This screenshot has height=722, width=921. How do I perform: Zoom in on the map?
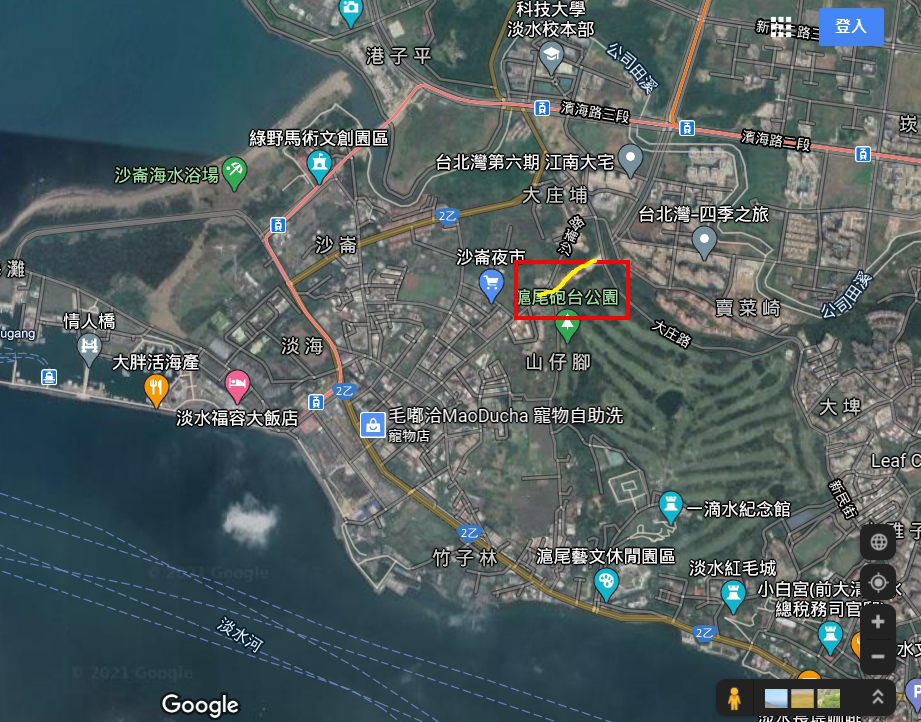tap(878, 622)
